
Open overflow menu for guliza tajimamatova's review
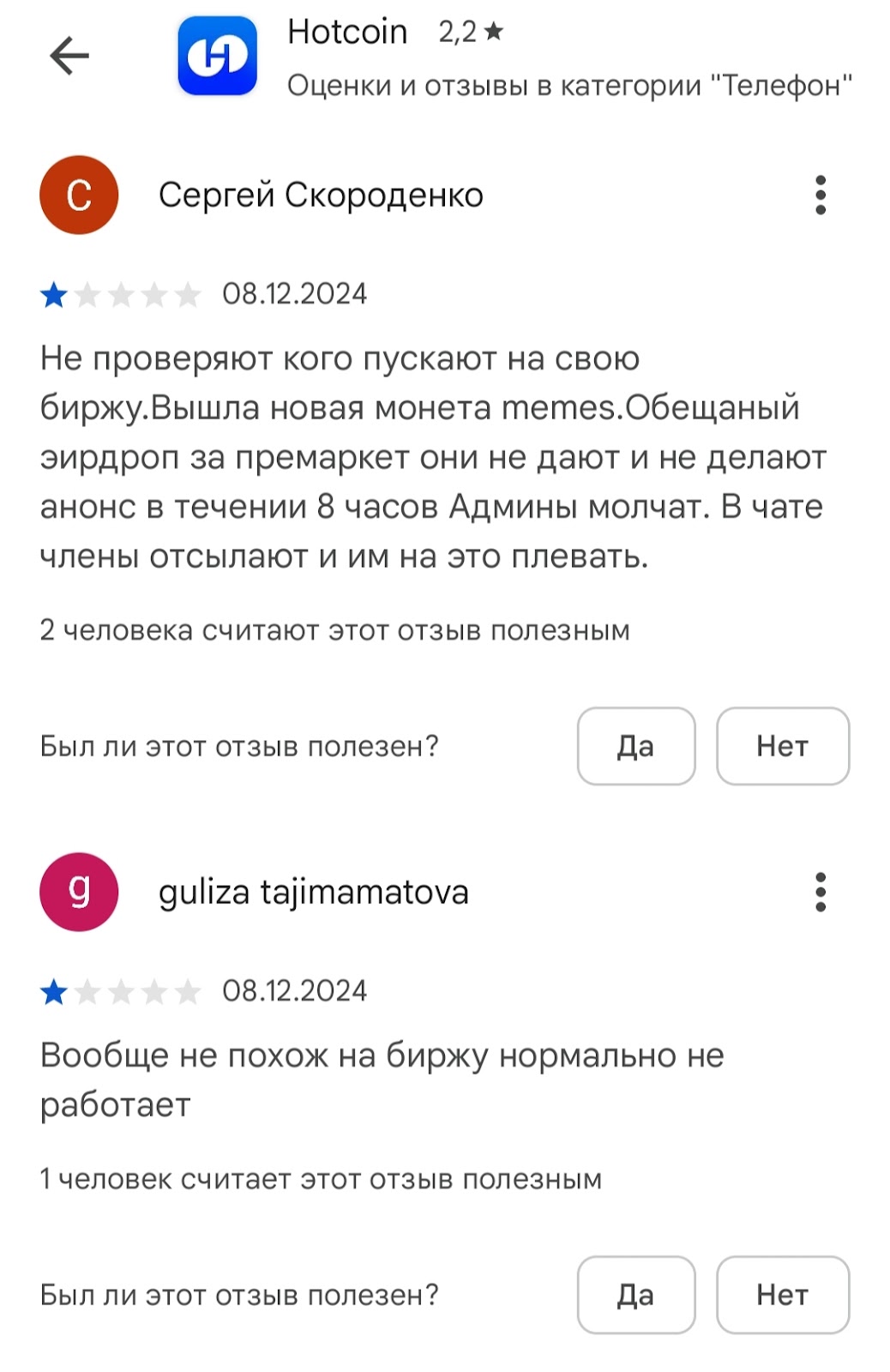(821, 893)
